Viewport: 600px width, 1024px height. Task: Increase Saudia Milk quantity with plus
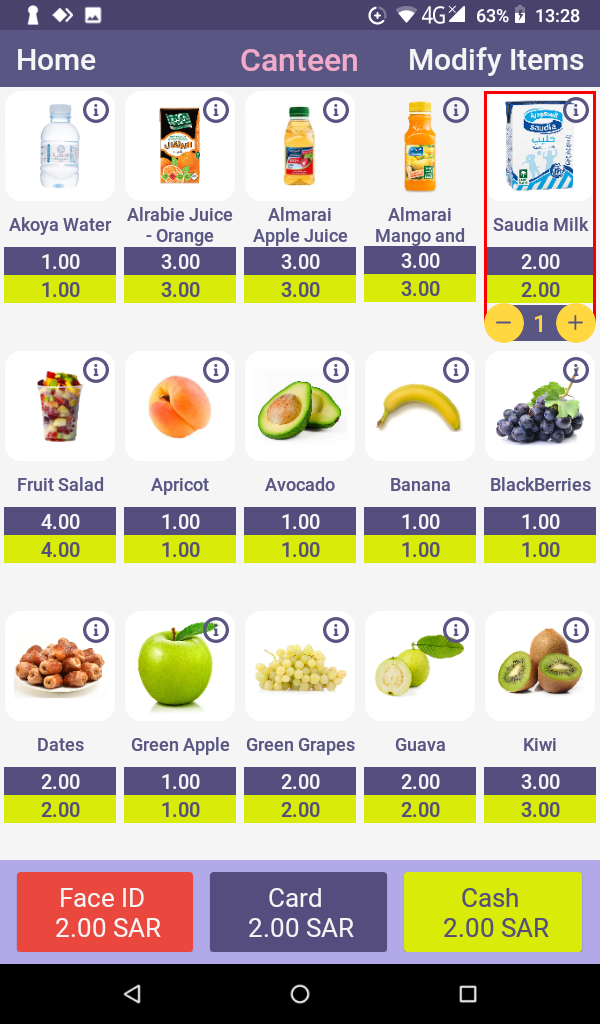tap(575, 323)
